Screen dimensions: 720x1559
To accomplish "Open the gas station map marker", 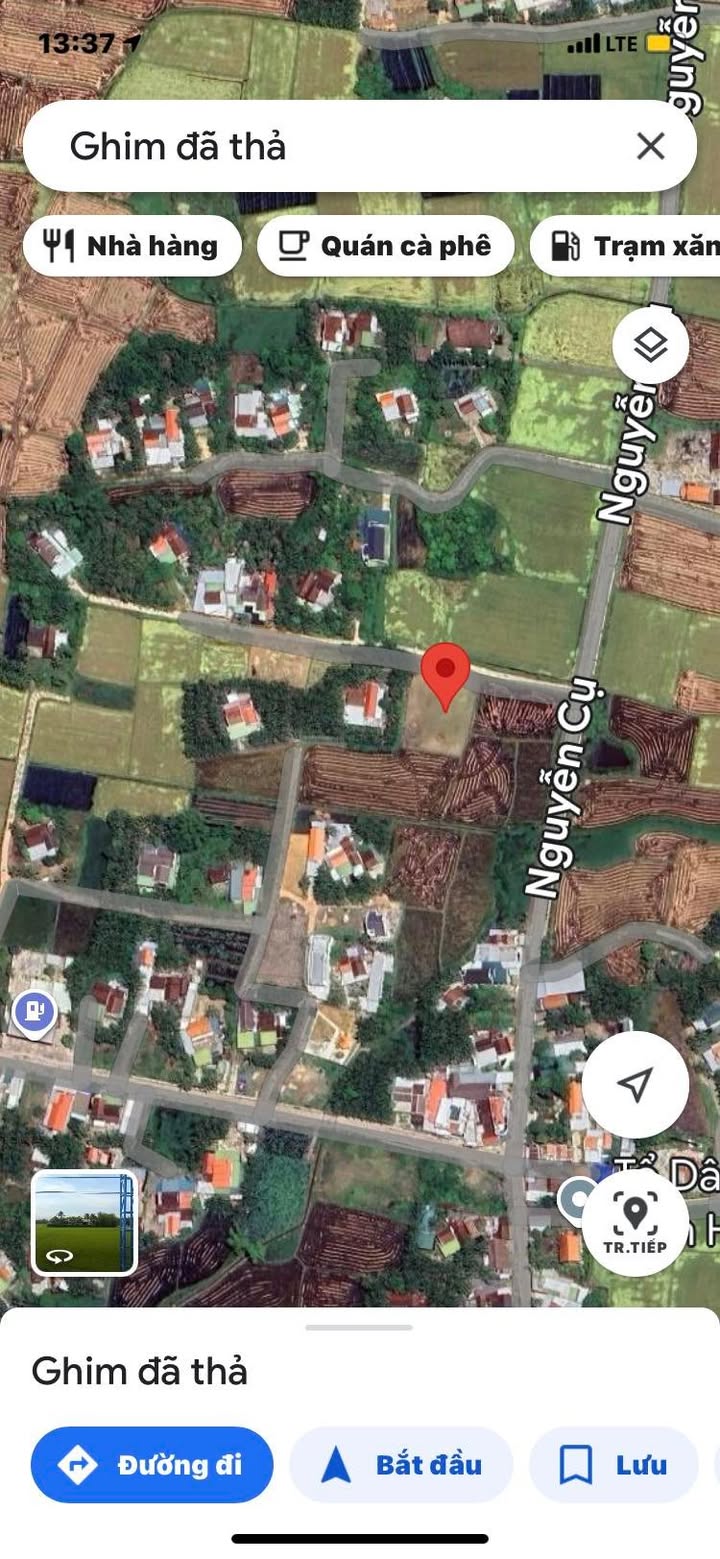I will (x=35, y=1014).
